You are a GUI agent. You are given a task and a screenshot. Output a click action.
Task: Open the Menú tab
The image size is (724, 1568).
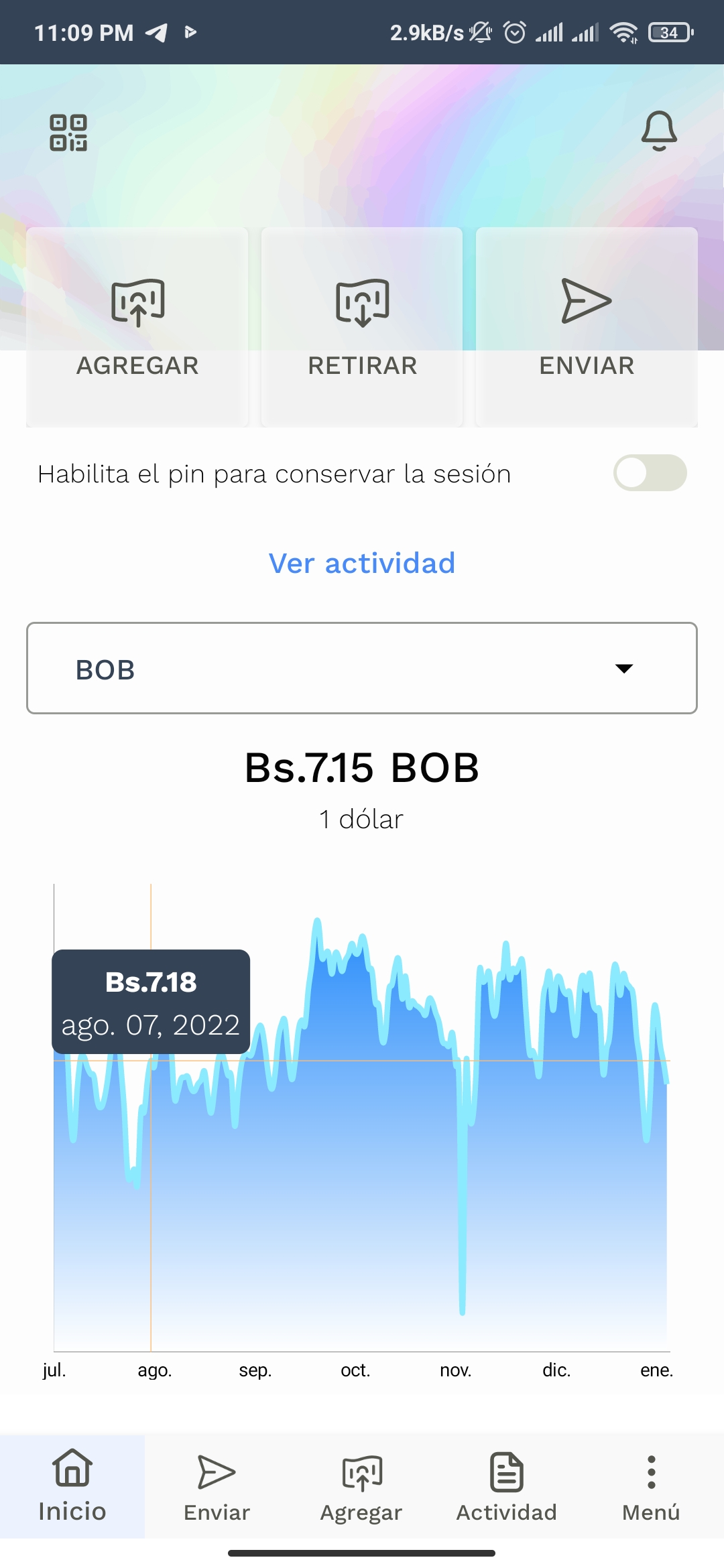(x=652, y=1486)
